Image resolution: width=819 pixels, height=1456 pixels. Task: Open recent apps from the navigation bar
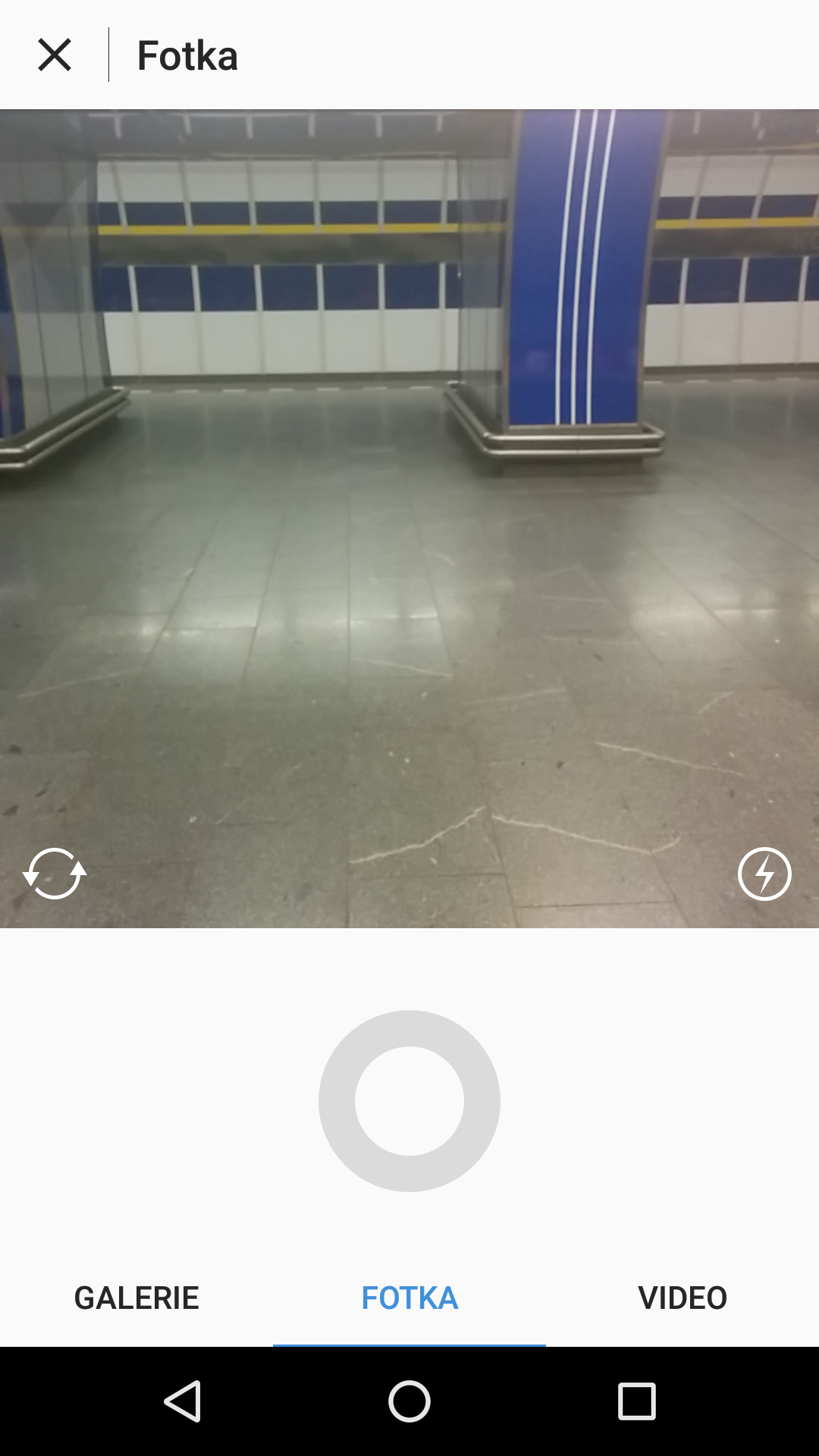[637, 1401]
